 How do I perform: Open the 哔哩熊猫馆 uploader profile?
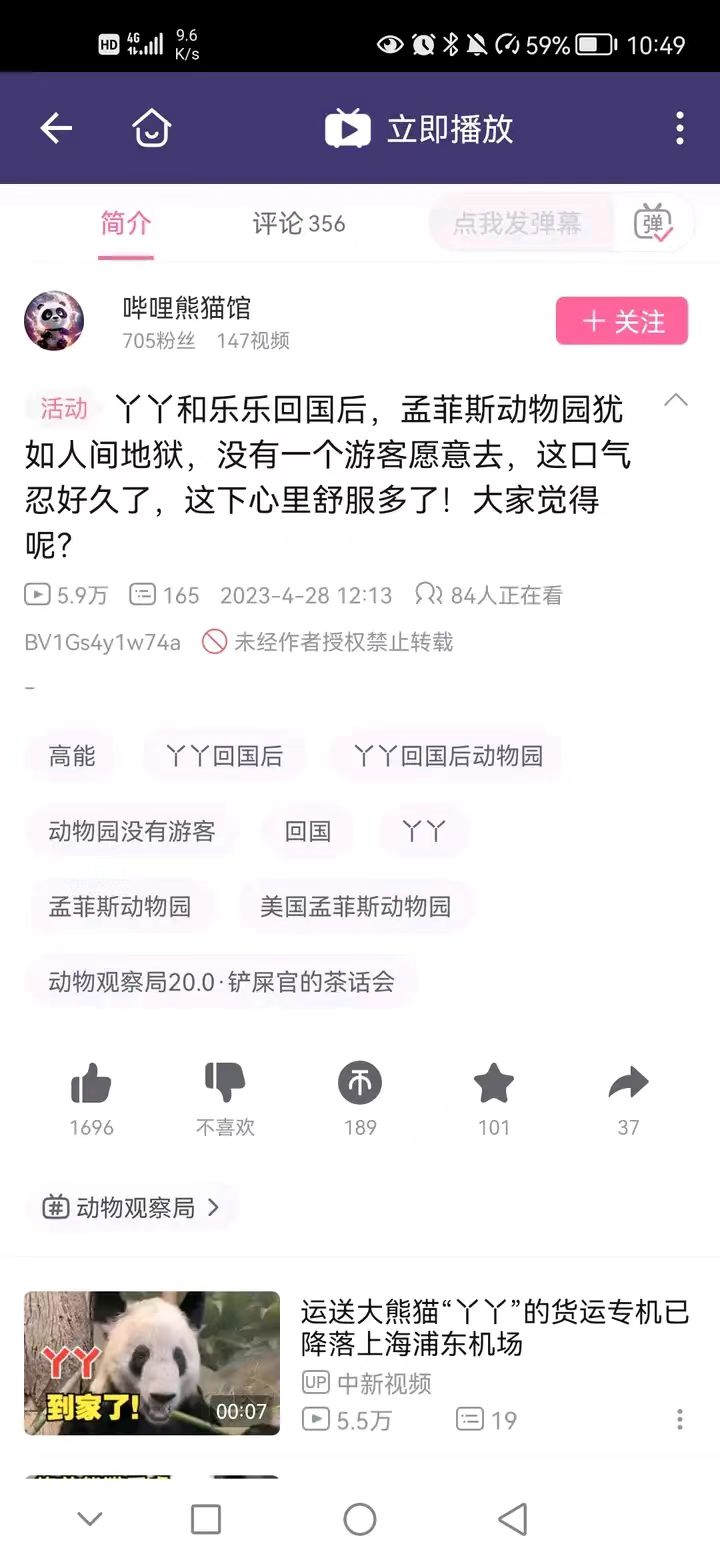(x=186, y=322)
